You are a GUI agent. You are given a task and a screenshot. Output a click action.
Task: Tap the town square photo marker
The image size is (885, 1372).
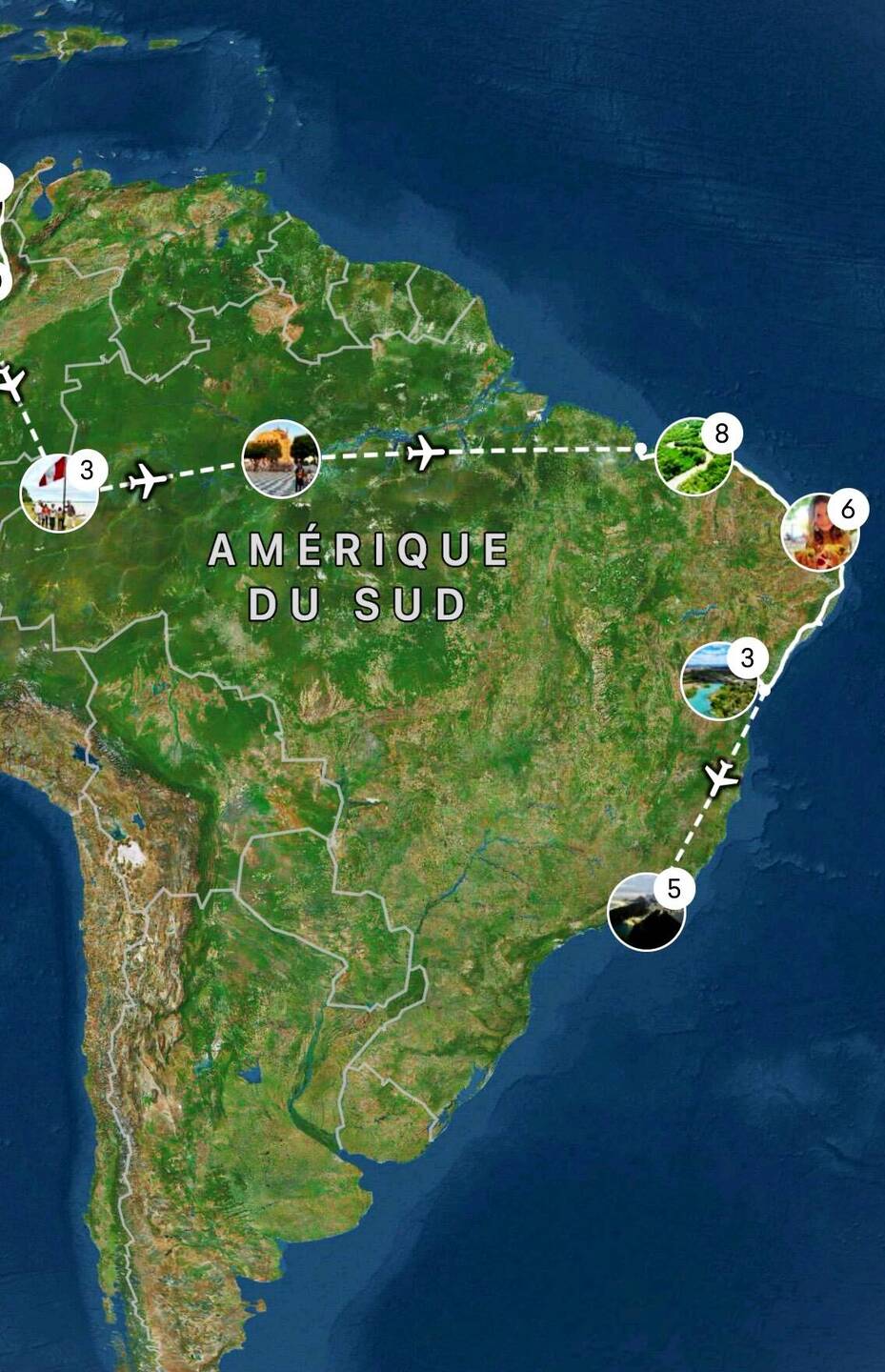(281, 459)
